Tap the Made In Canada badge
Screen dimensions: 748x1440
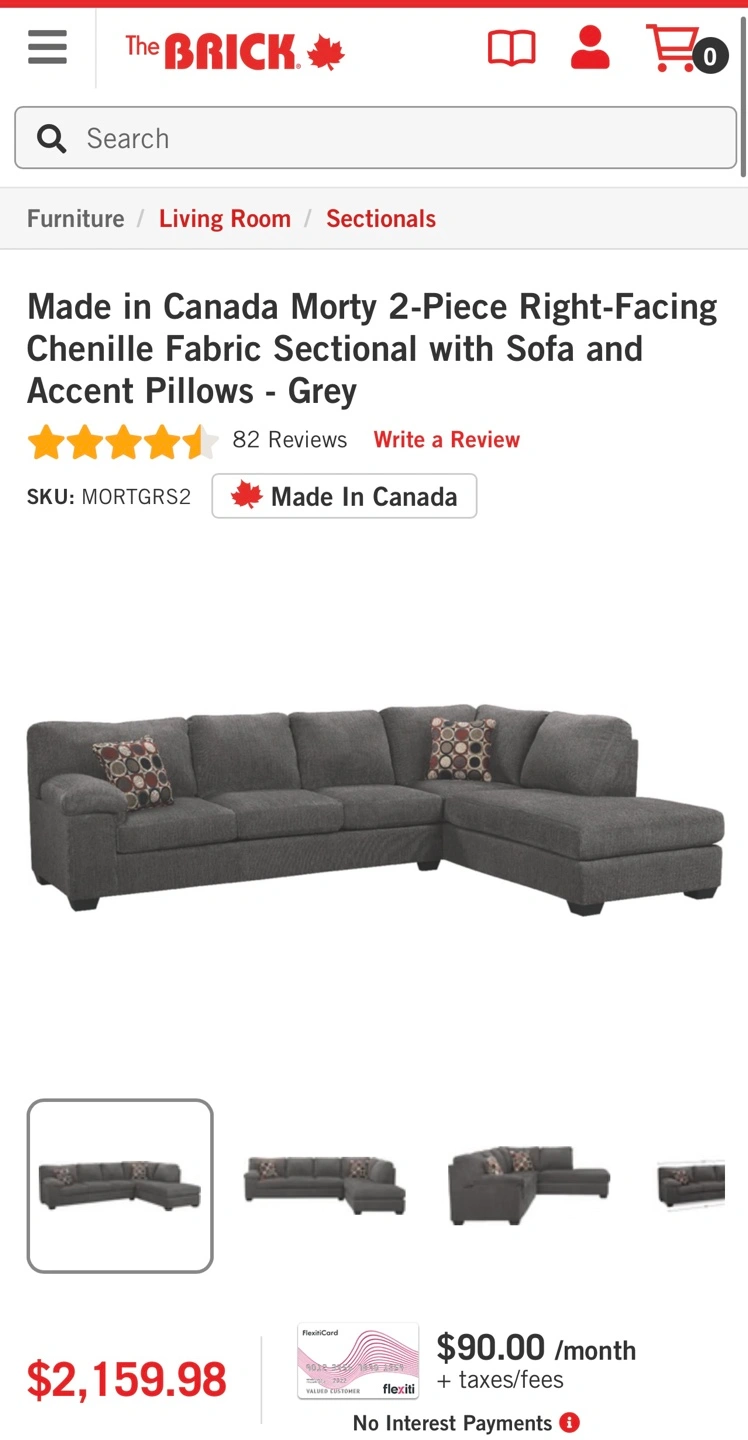pos(344,496)
